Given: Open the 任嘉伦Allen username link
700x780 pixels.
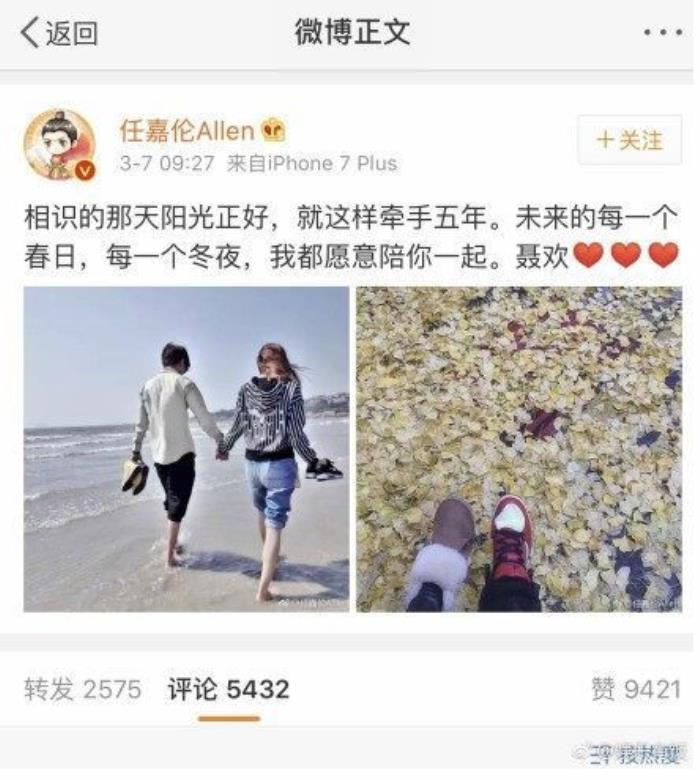Looking at the screenshot, I should point(187,129).
